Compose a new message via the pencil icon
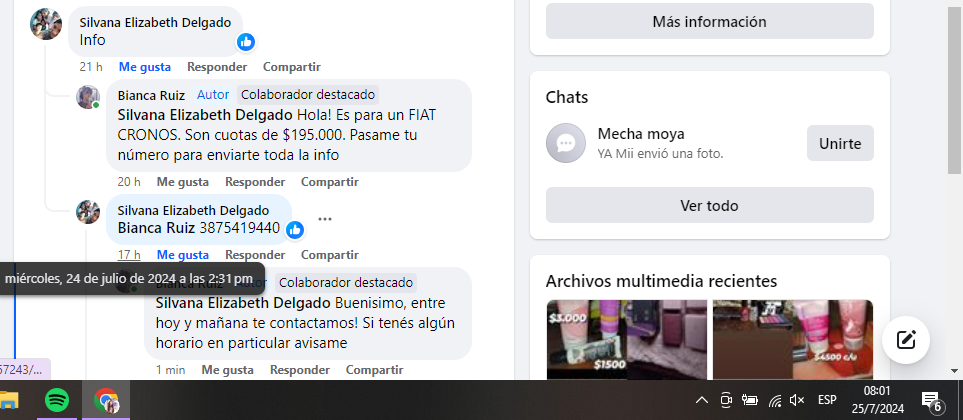 coord(906,339)
